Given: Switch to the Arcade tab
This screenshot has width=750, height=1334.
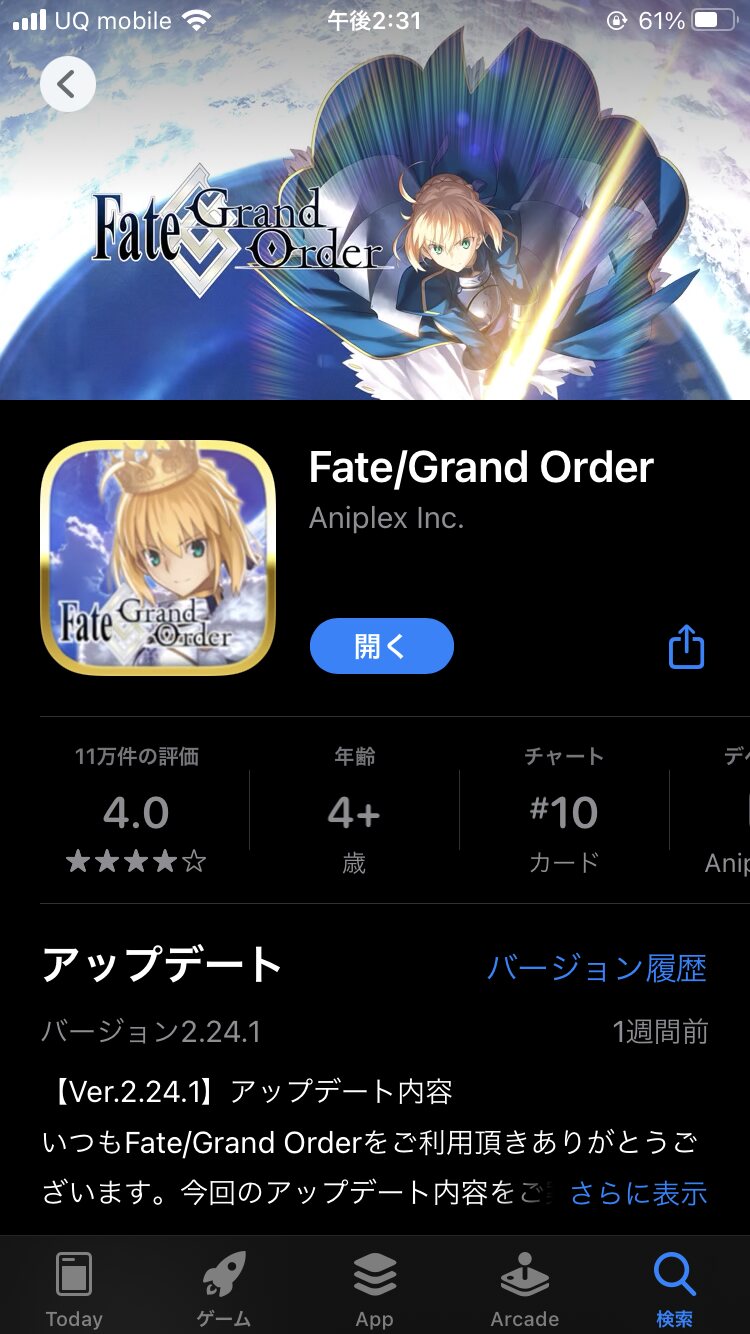Looking at the screenshot, I should click(x=524, y=1288).
